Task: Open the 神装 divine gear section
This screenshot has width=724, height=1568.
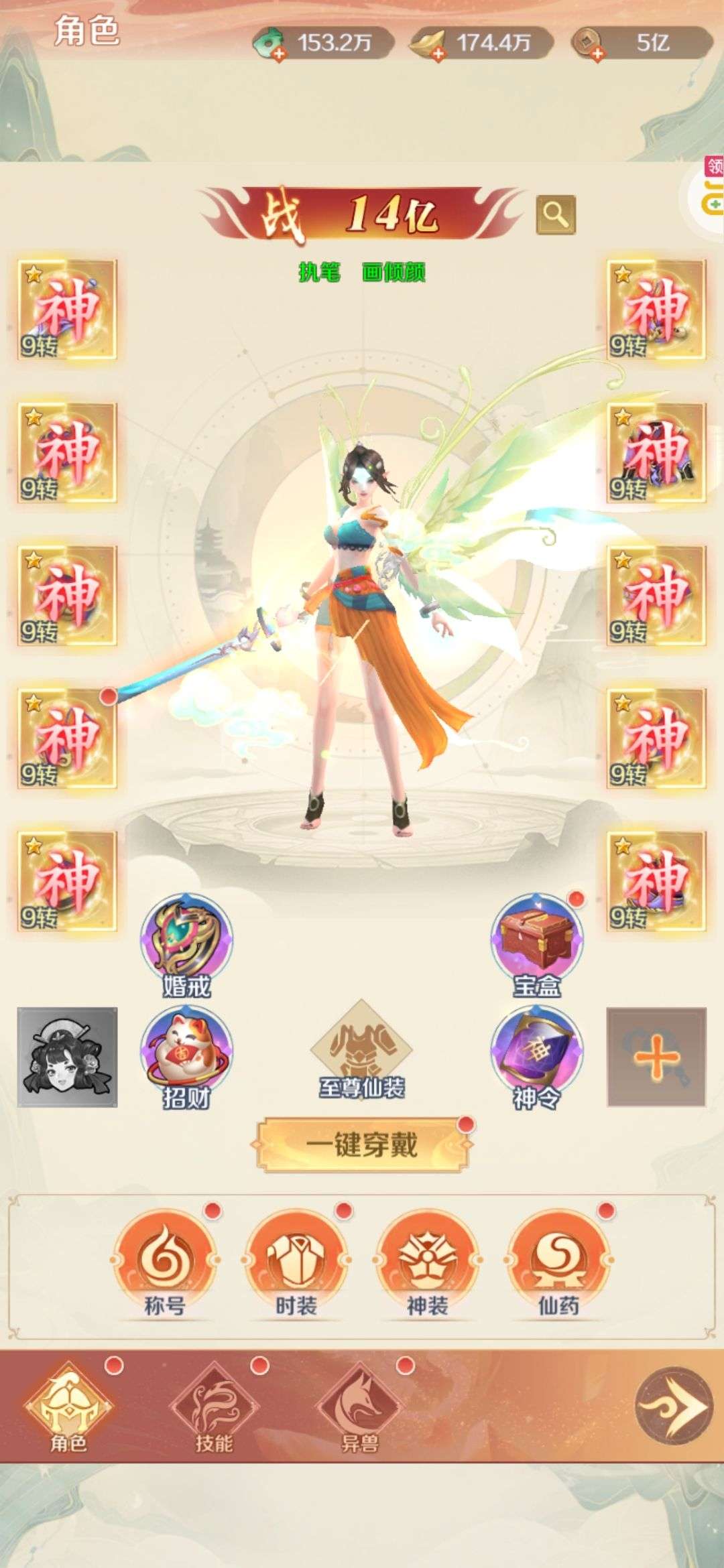Action: click(427, 1264)
